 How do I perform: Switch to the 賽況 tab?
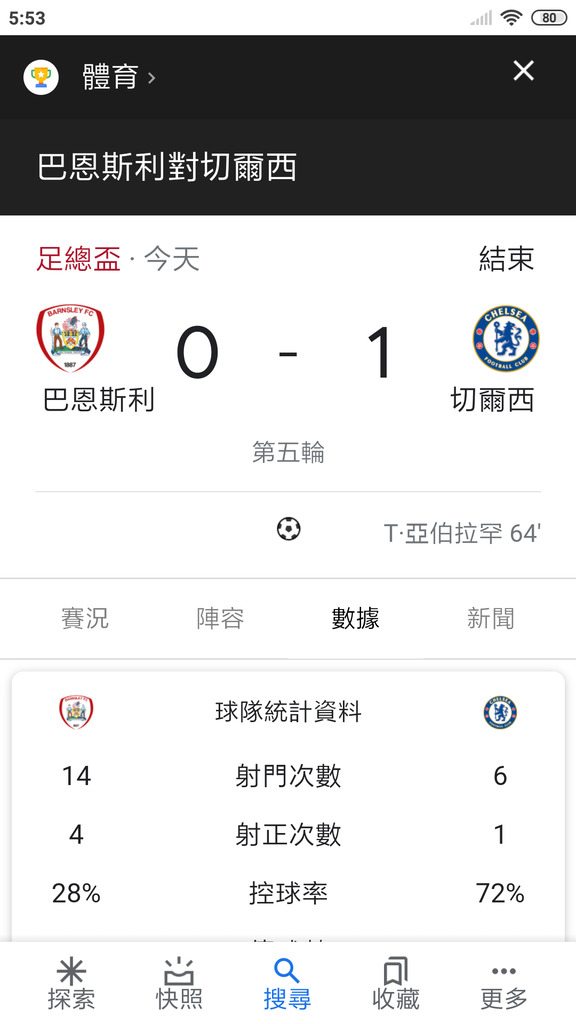85,618
